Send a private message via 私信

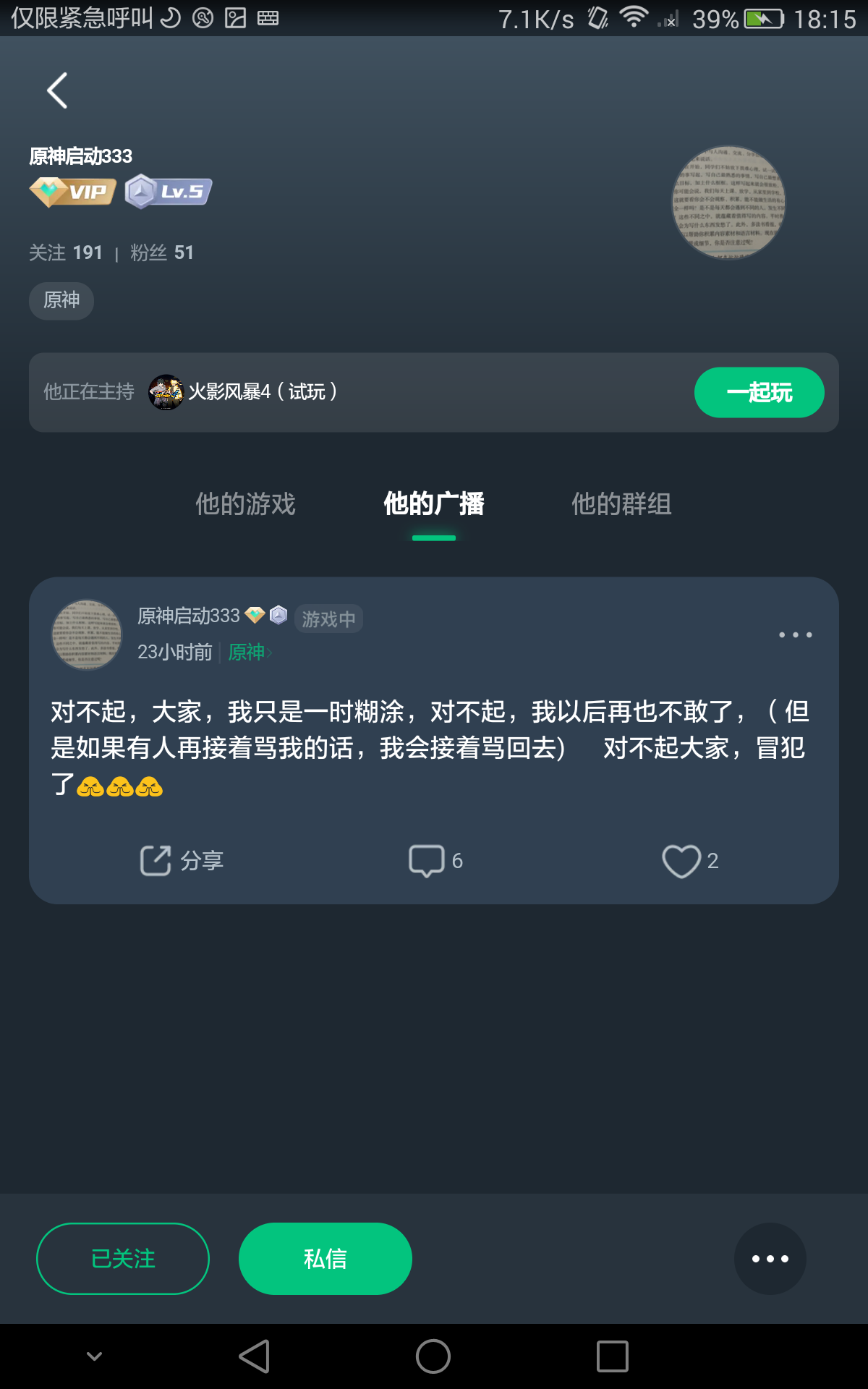[325, 1259]
